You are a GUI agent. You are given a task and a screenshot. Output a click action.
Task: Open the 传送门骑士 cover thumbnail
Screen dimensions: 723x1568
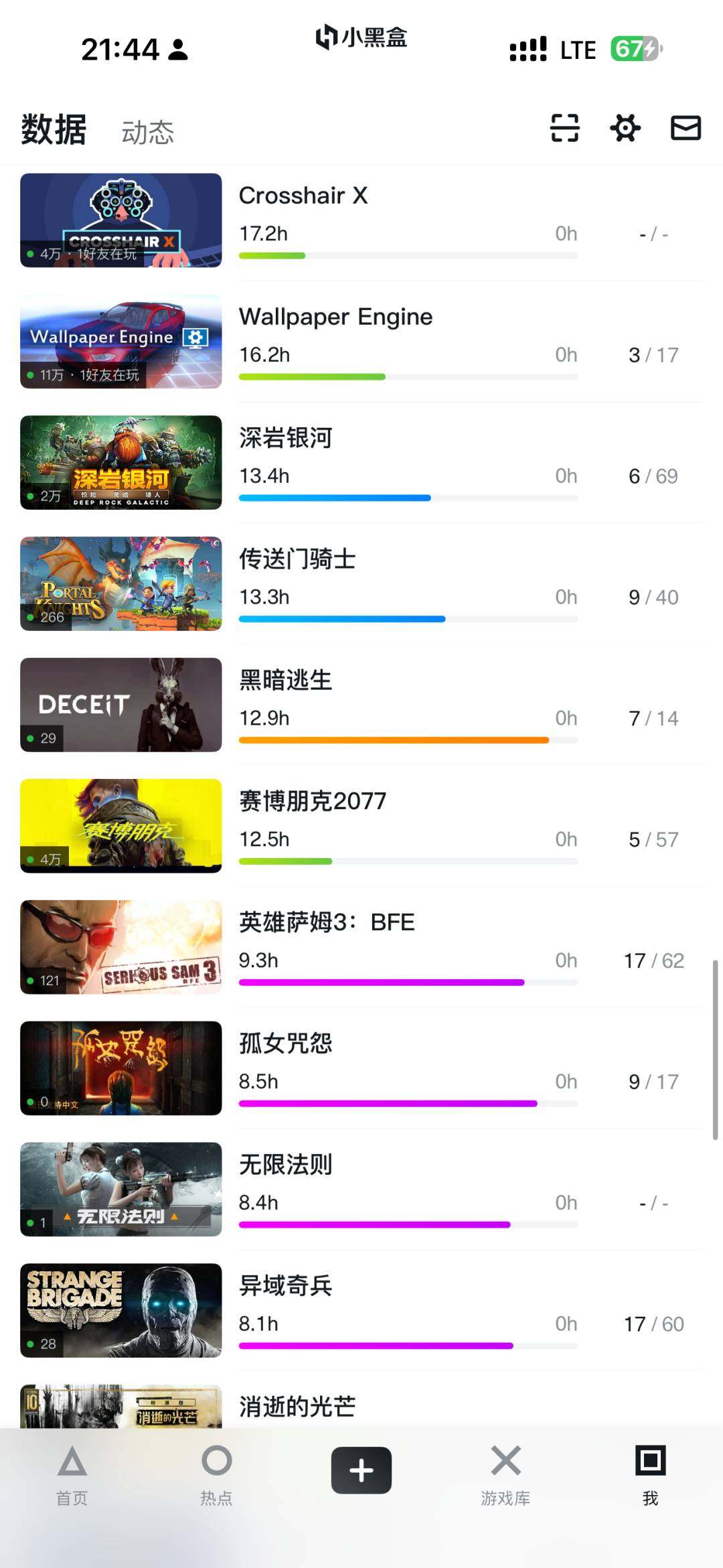click(x=120, y=583)
